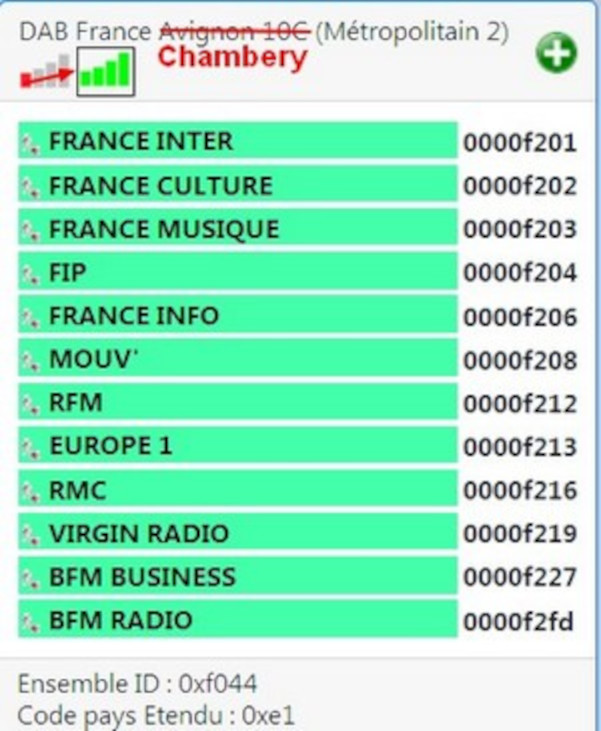The width and height of the screenshot is (601, 731).
Task: Select the FIP station row
Action: 238,271
